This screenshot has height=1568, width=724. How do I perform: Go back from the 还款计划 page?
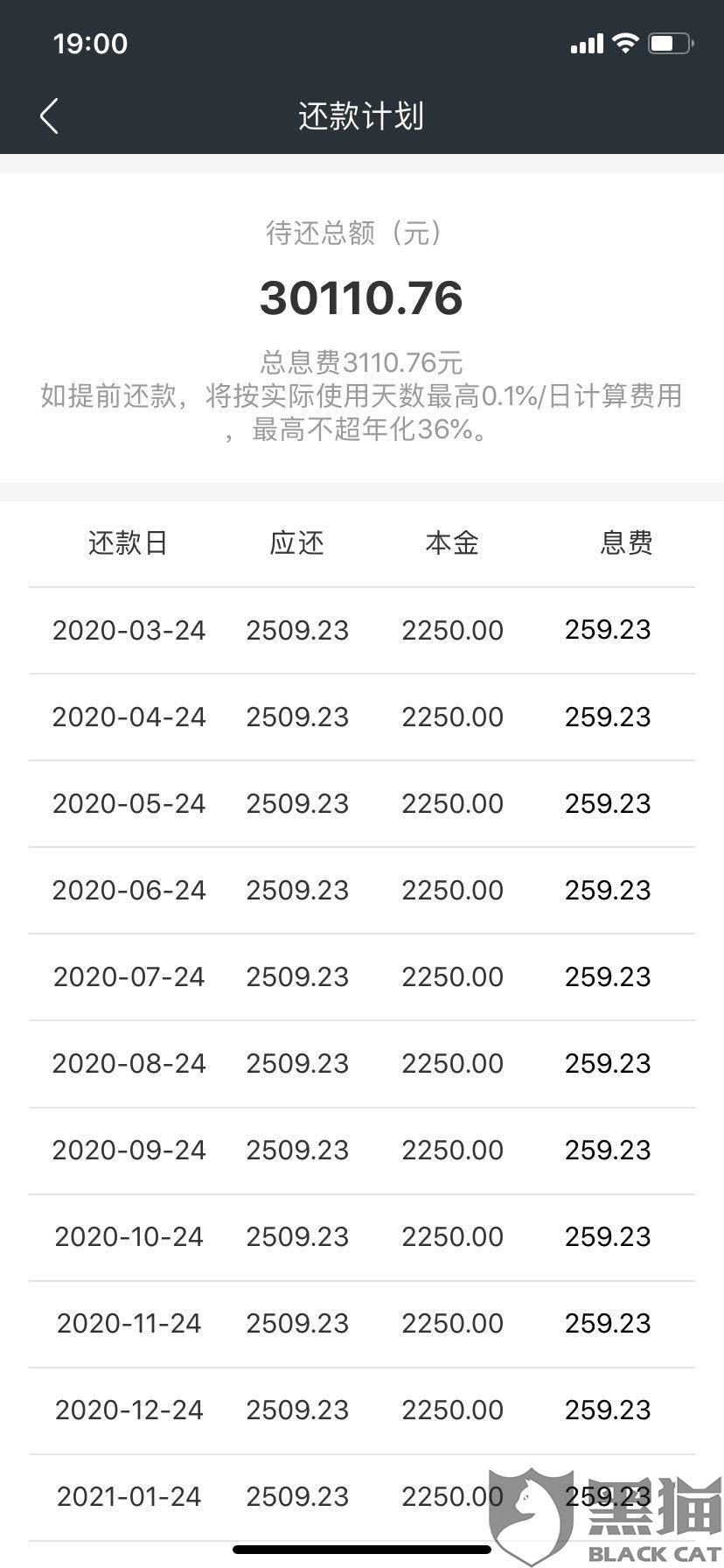49,116
